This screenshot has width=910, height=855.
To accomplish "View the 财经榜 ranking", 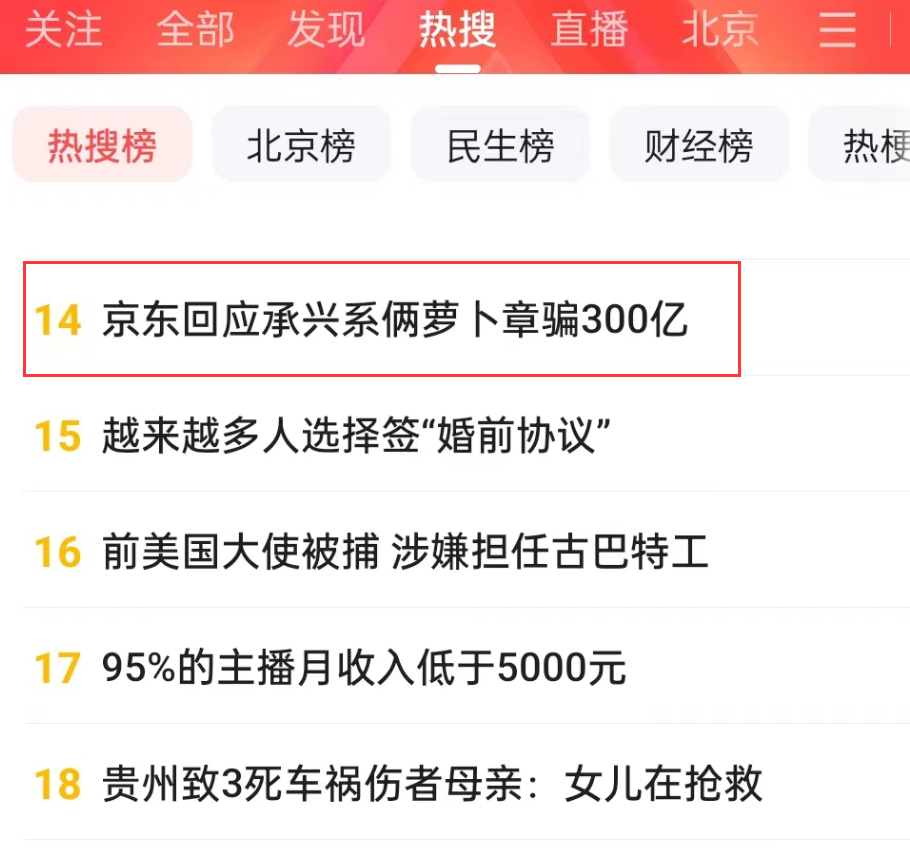I will pyautogui.click(x=699, y=146).
